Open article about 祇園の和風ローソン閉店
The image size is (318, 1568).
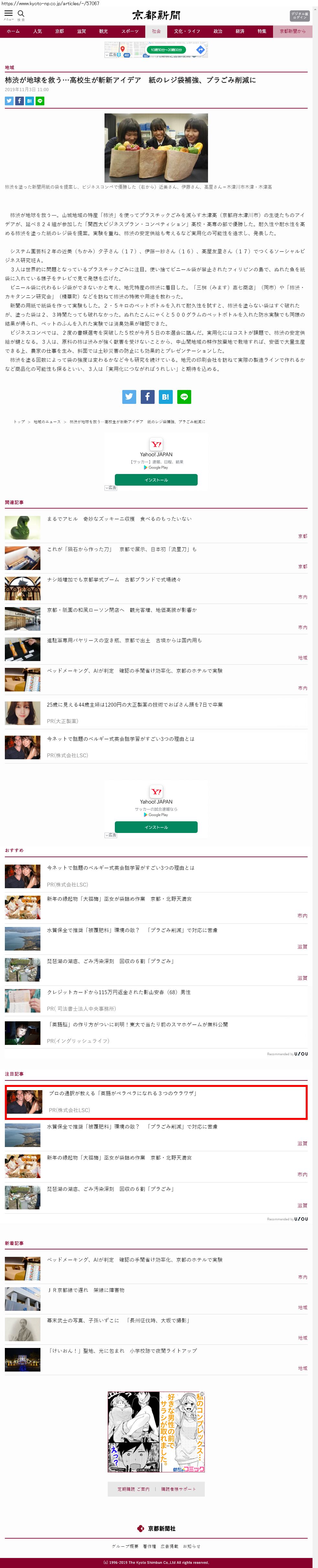tap(122, 610)
